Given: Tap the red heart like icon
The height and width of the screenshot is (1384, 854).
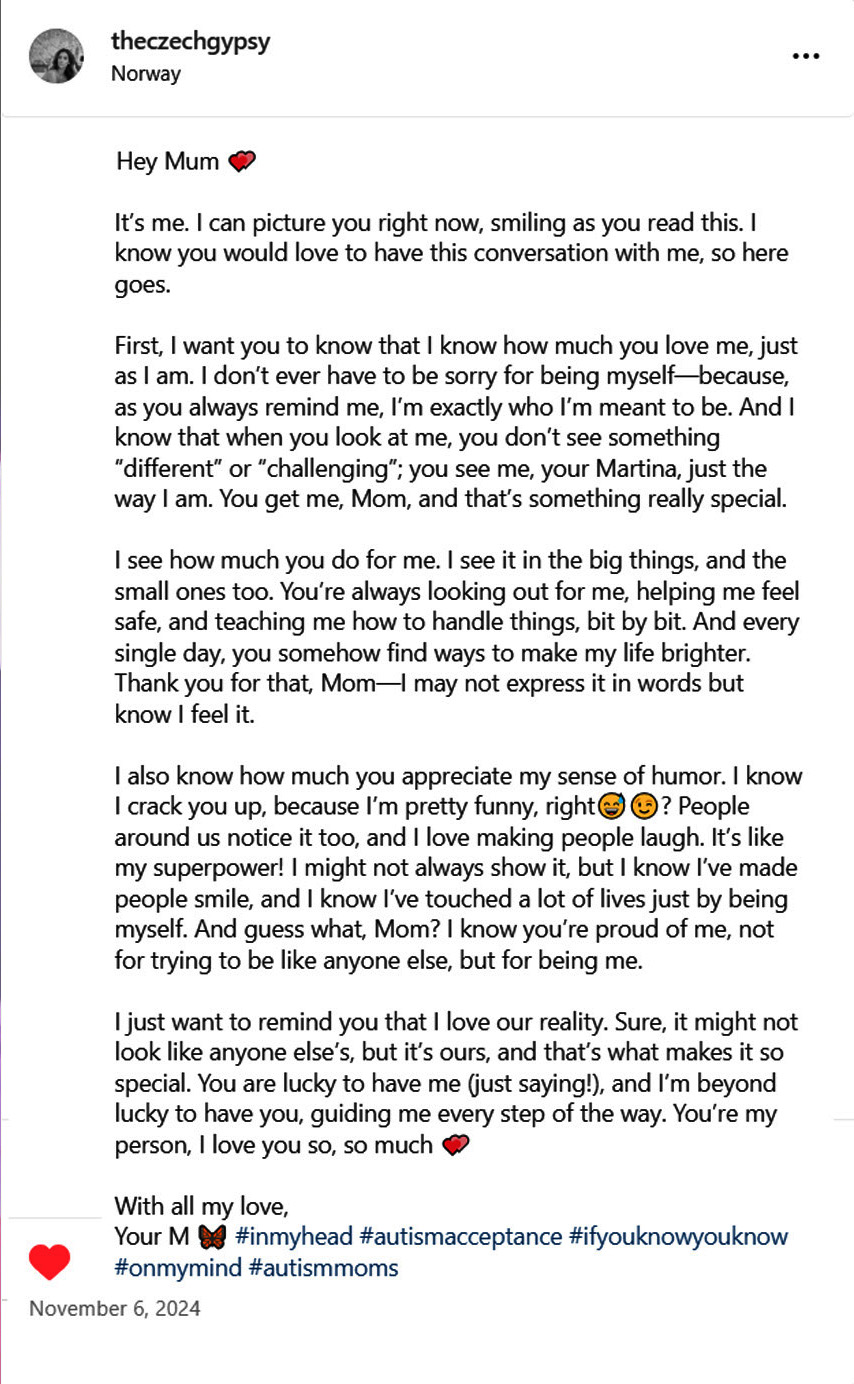Looking at the screenshot, I should pyautogui.click(x=49, y=1262).
